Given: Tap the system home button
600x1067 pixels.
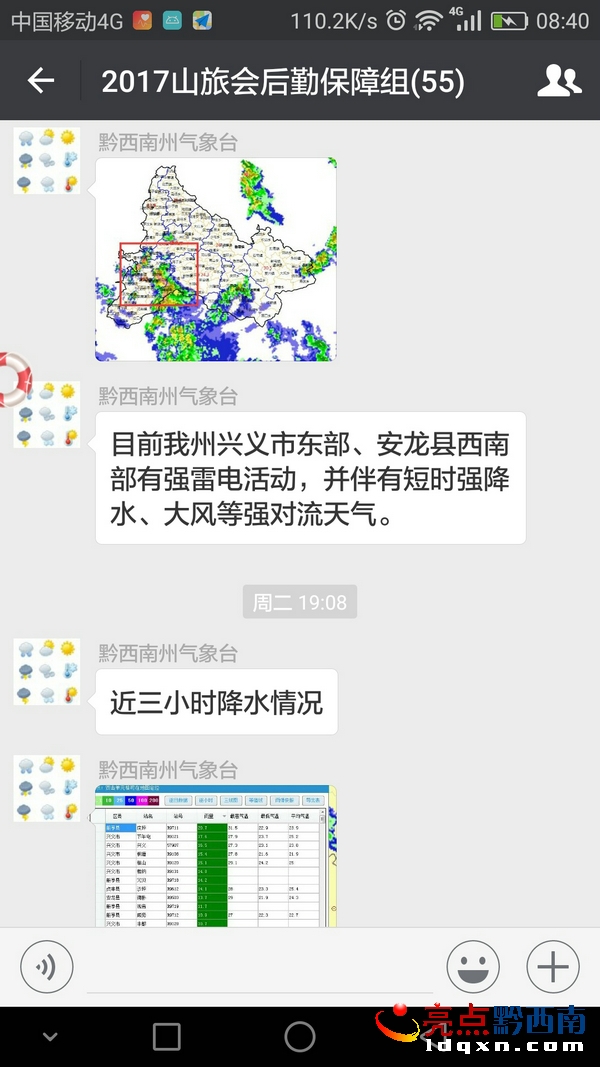Looking at the screenshot, I should 300,1037.
